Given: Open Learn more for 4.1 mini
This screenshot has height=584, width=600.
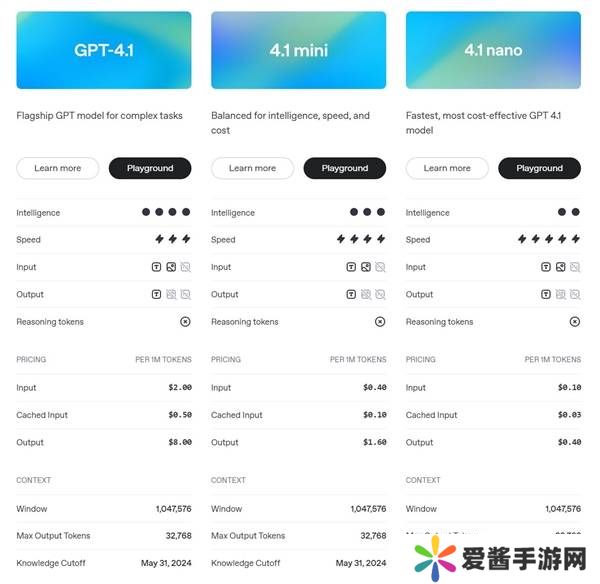Looking at the screenshot, I should pos(252,168).
